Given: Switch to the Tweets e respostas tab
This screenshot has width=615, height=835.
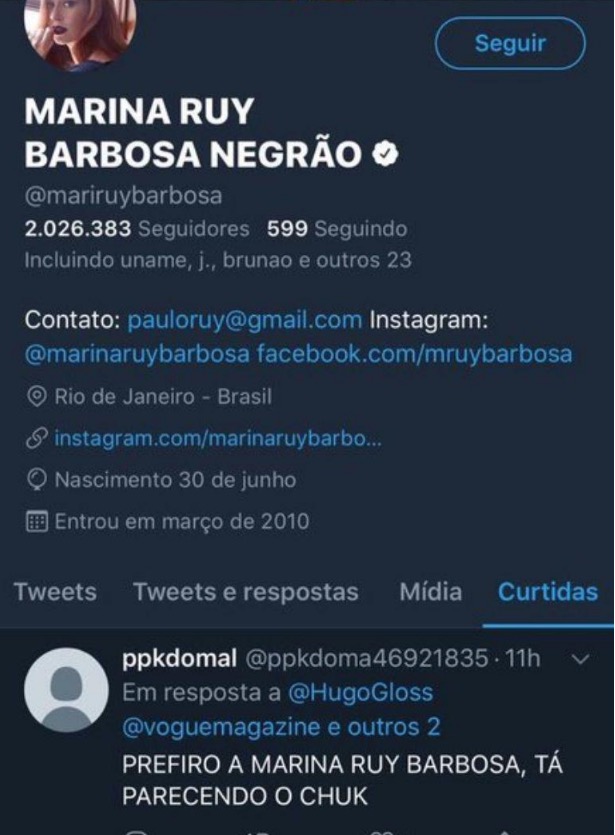Looking at the screenshot, I should click(x=245, y=591).
